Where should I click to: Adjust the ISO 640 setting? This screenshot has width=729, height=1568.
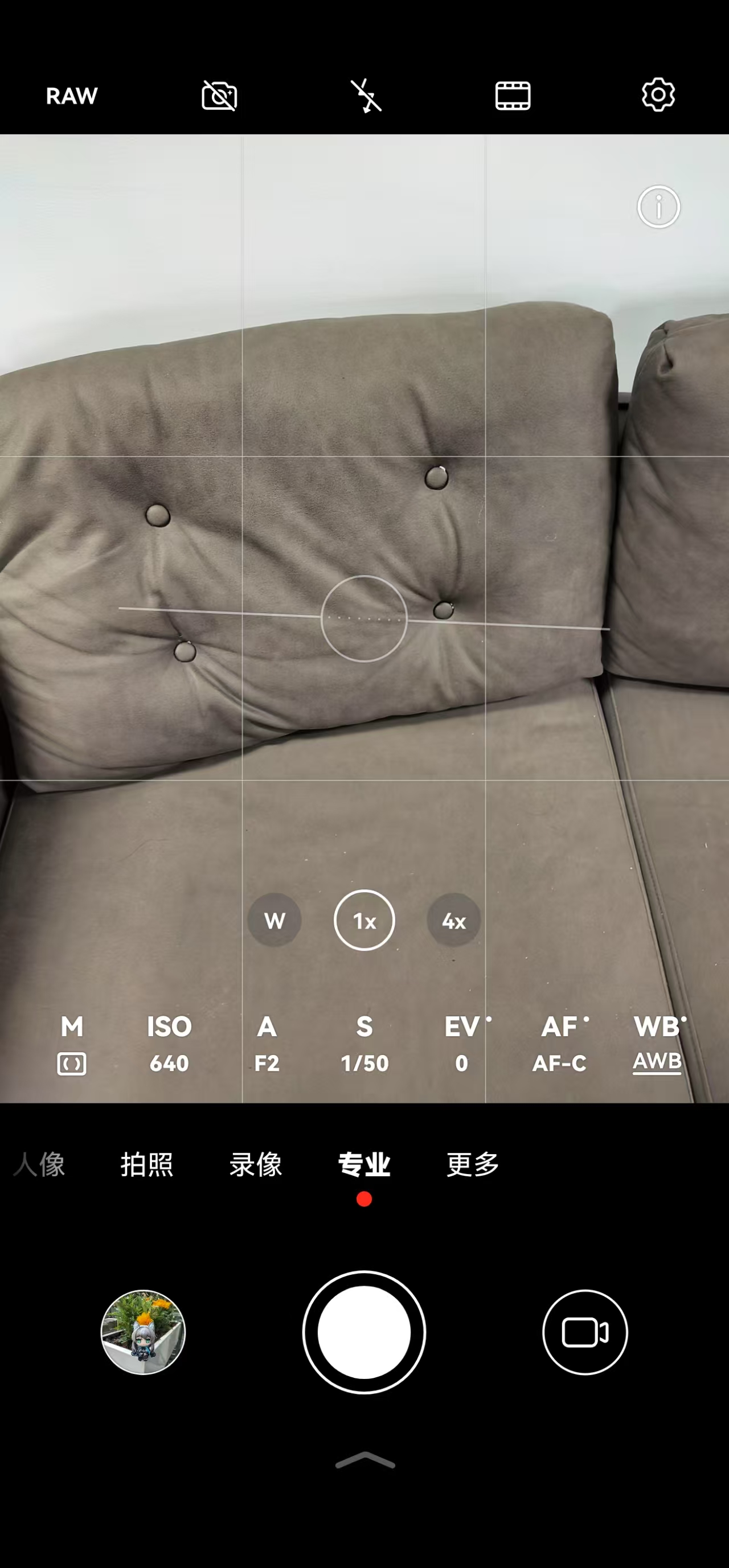coord(169,1045)
